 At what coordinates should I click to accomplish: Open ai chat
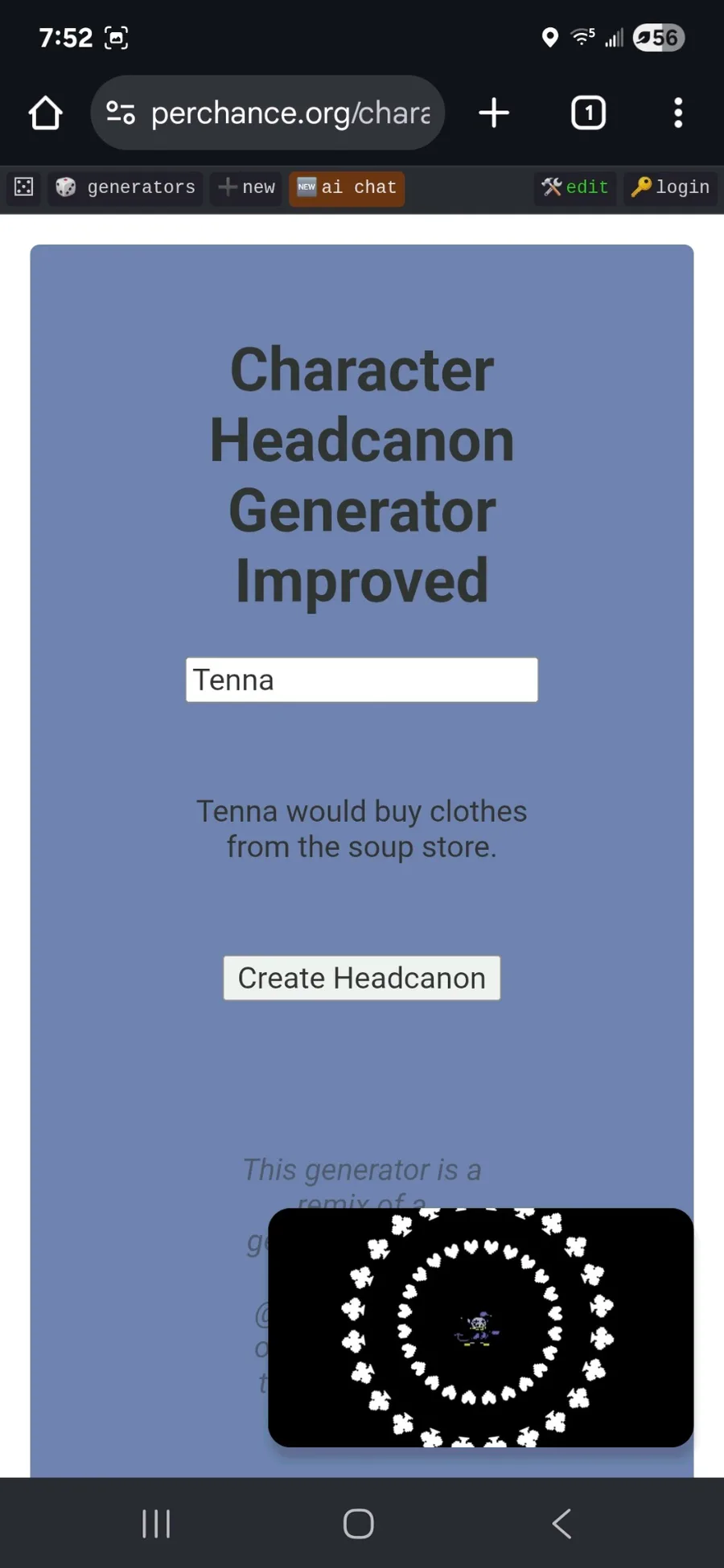(x=347, y=187)
